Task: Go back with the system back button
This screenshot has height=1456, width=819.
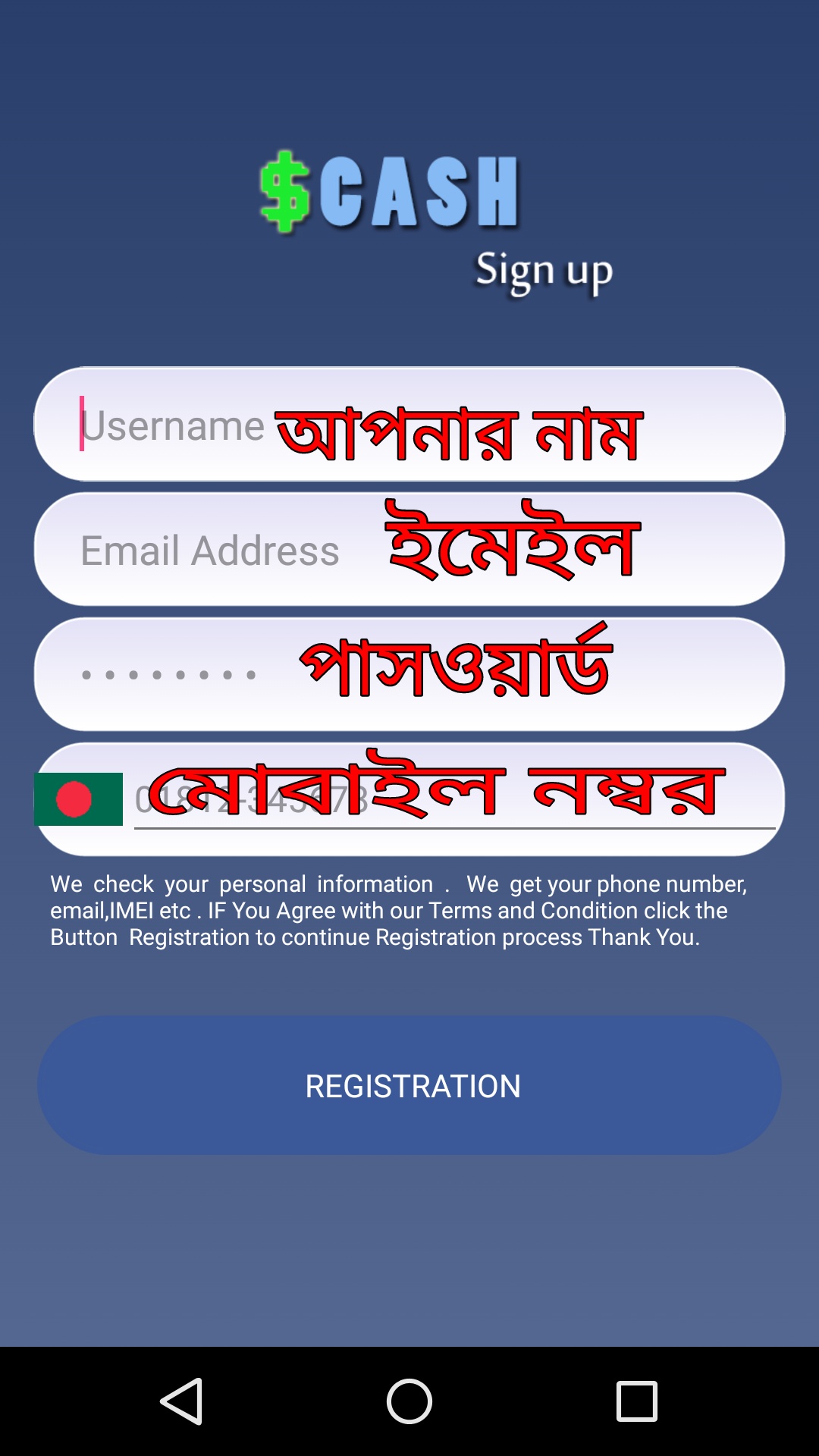Action: pyautogui.click(x=182, y=1401)
